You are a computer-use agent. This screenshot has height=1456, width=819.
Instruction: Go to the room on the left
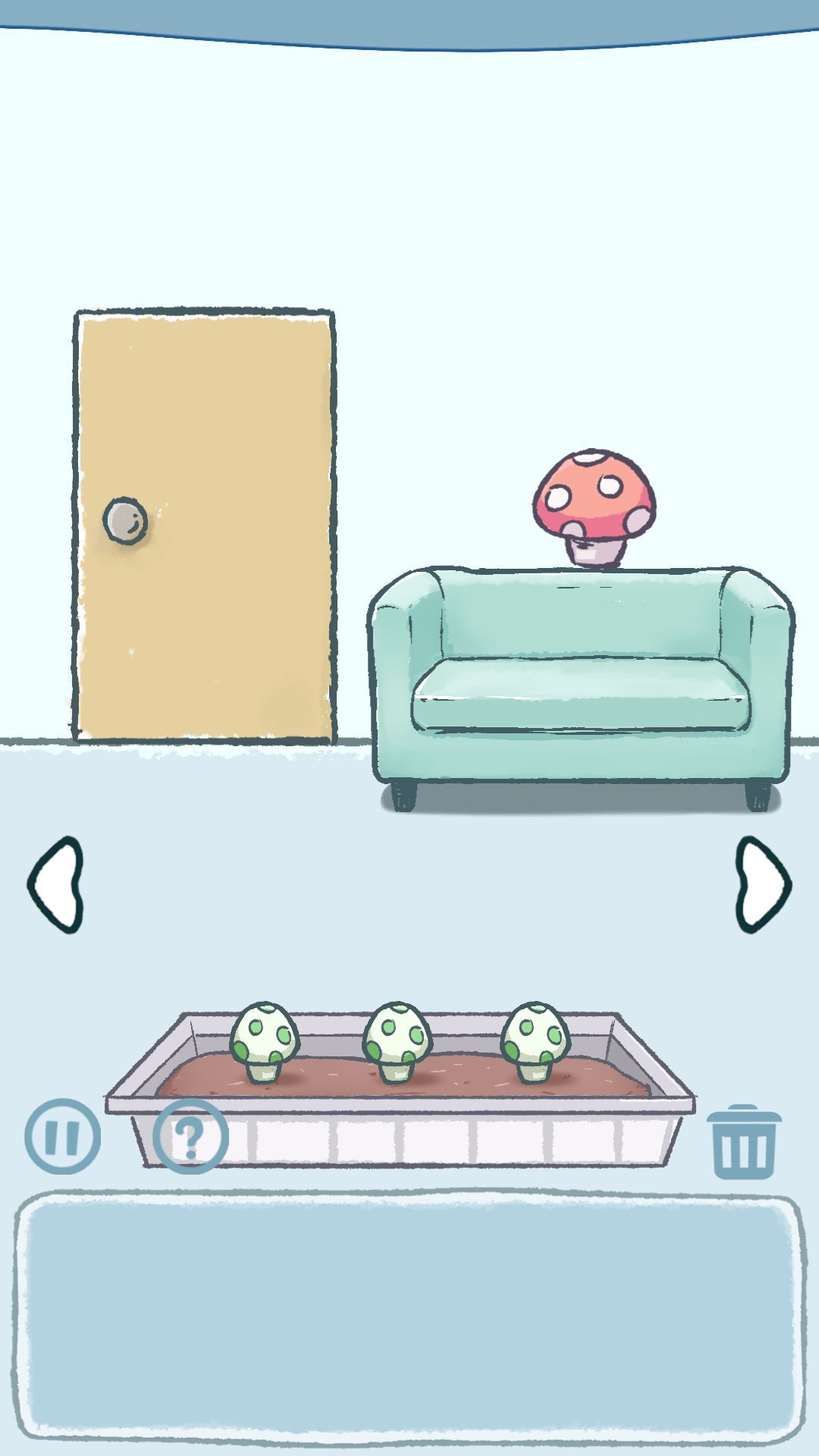coord(55,884)
